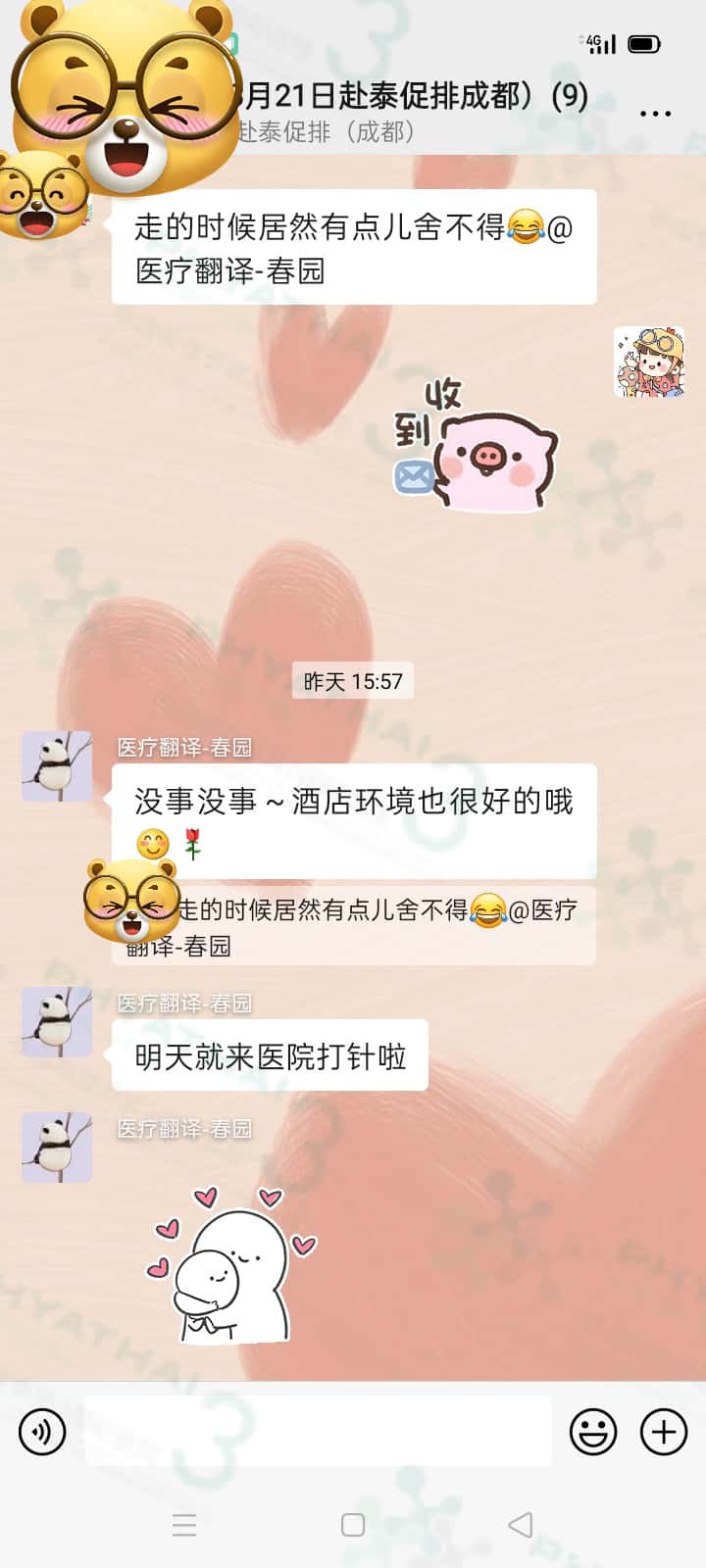This screenshot has width=706, height=1568.
Task: Switch to voice message input
Action: (x=42, y=1432)
